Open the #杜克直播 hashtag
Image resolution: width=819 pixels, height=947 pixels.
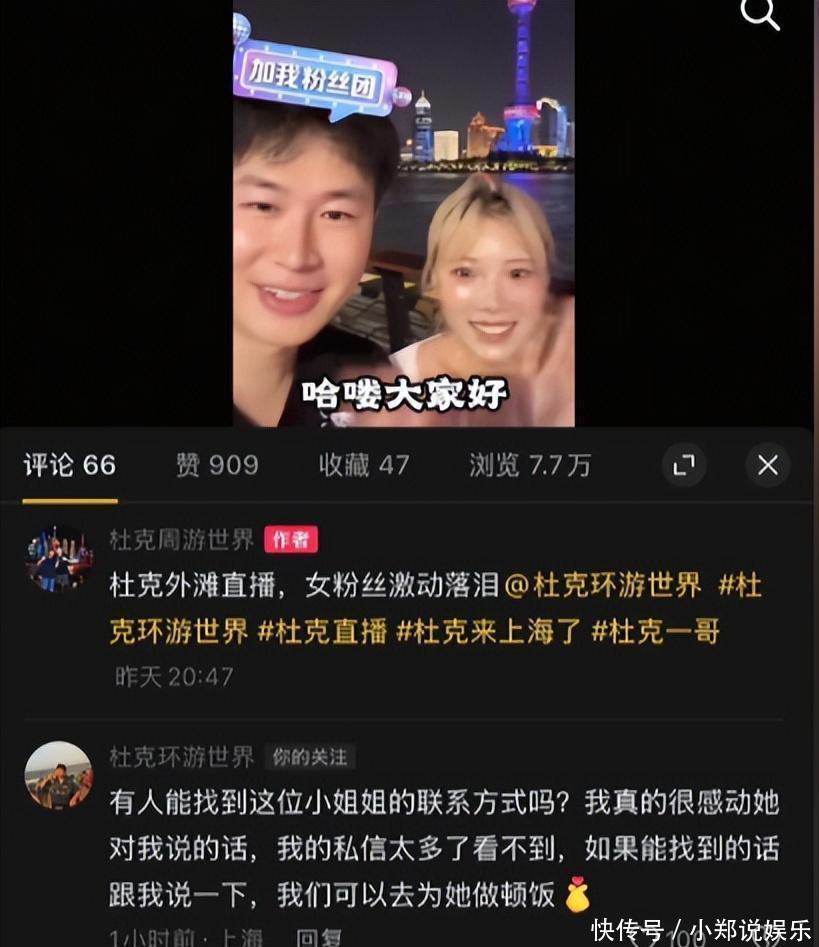(x=321, y=632)
